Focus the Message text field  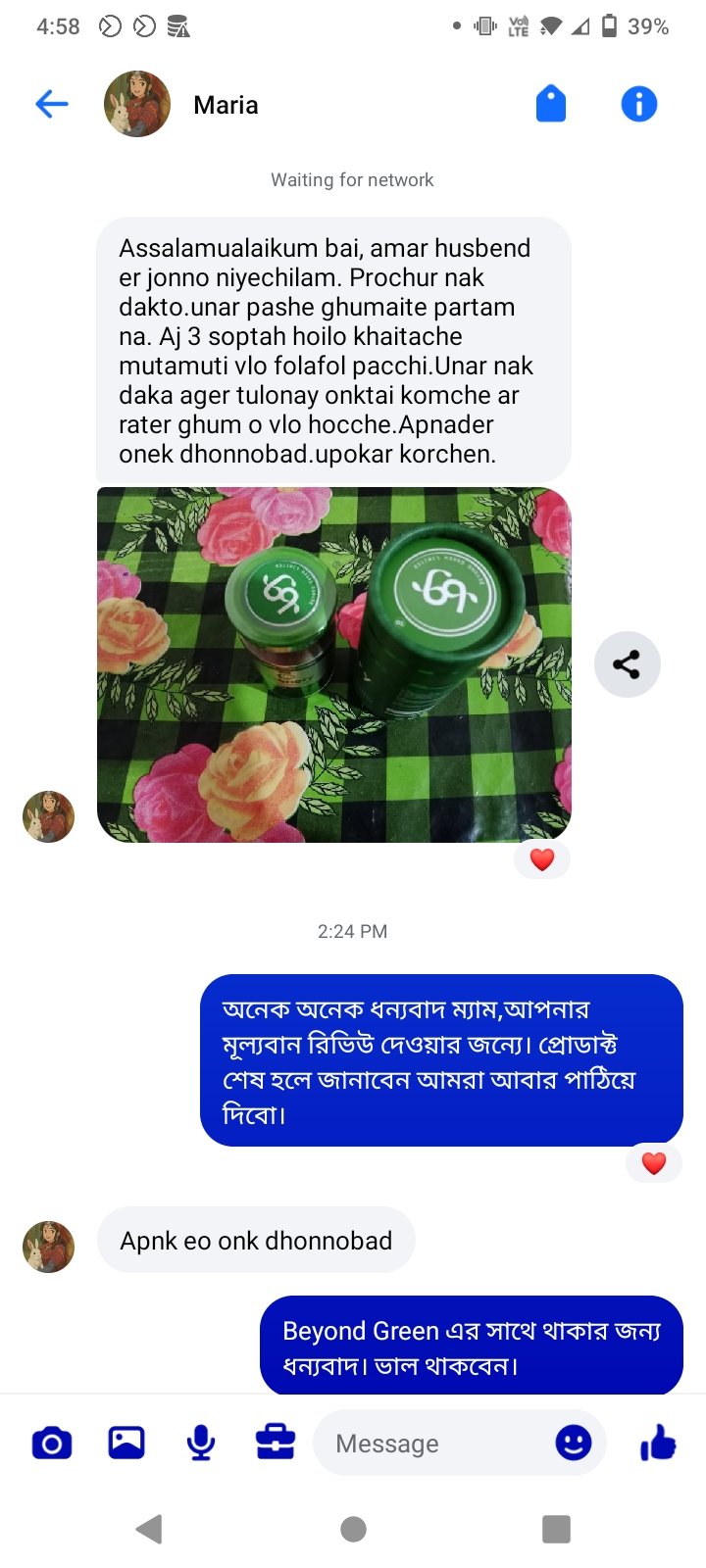pos(431,1443)
